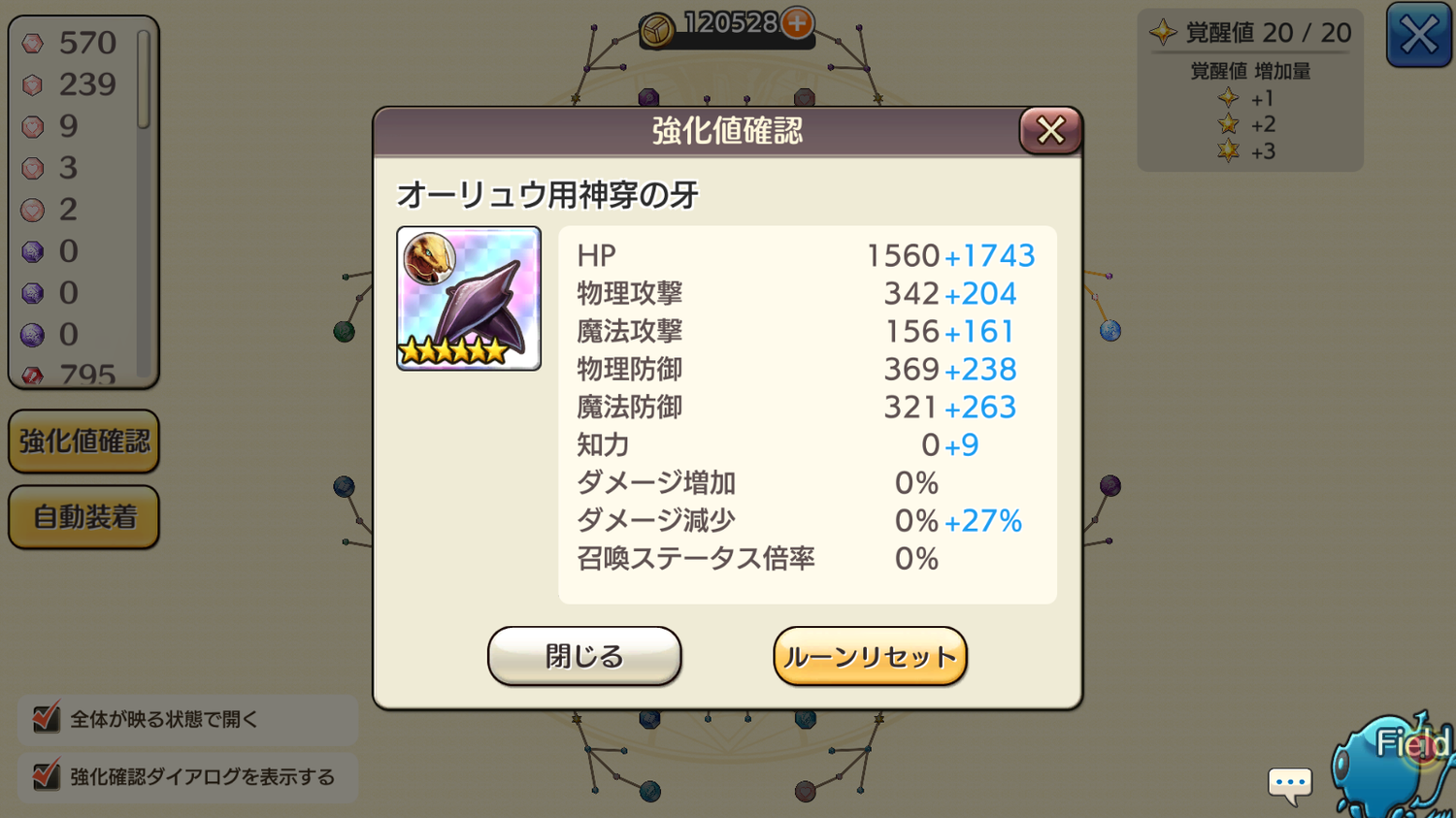Toggle 強化確認ダイアログを表示する checkbox

(46, 776)
